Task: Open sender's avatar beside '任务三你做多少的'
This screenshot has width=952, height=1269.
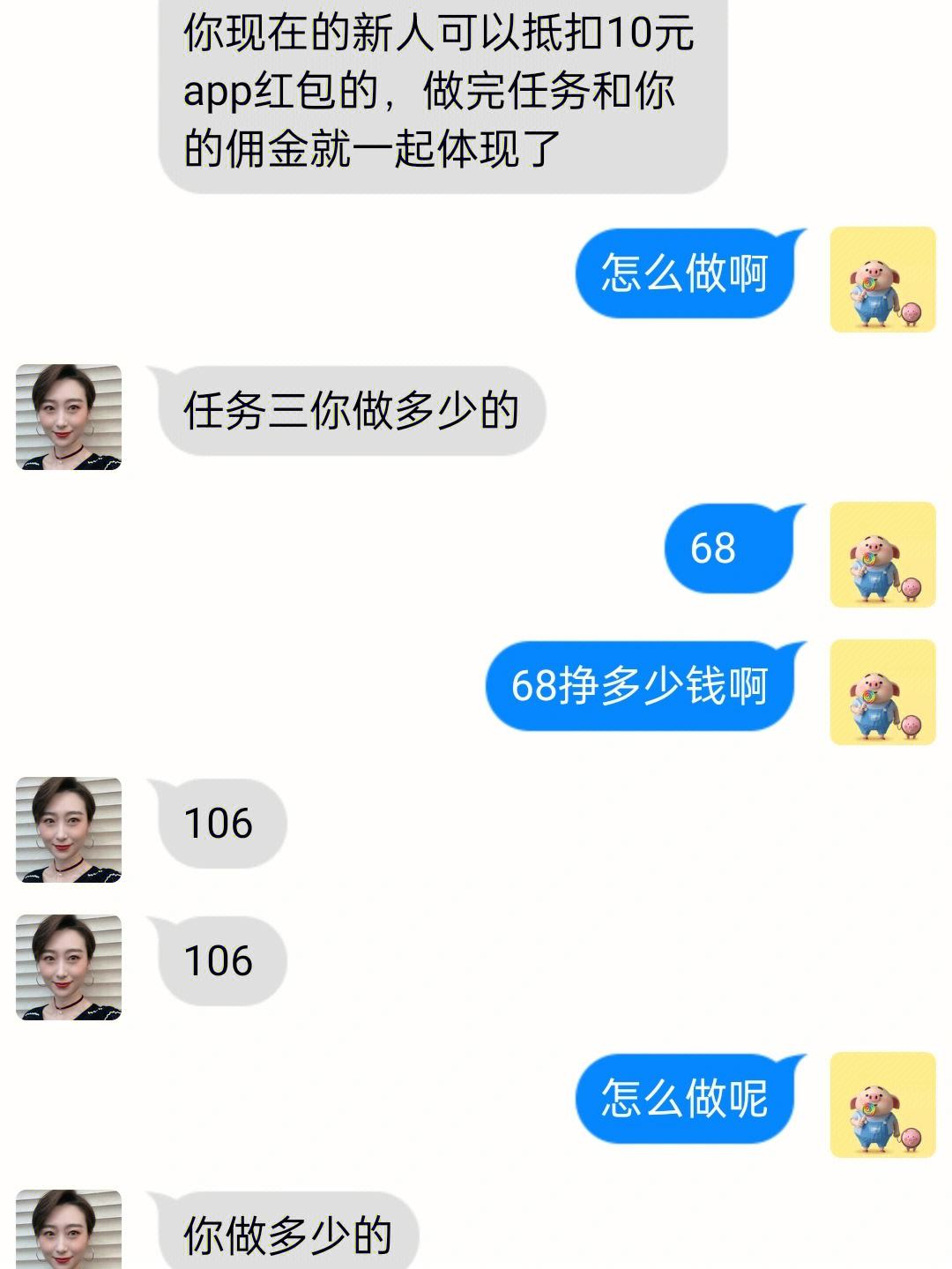Action: click(69, 417)
